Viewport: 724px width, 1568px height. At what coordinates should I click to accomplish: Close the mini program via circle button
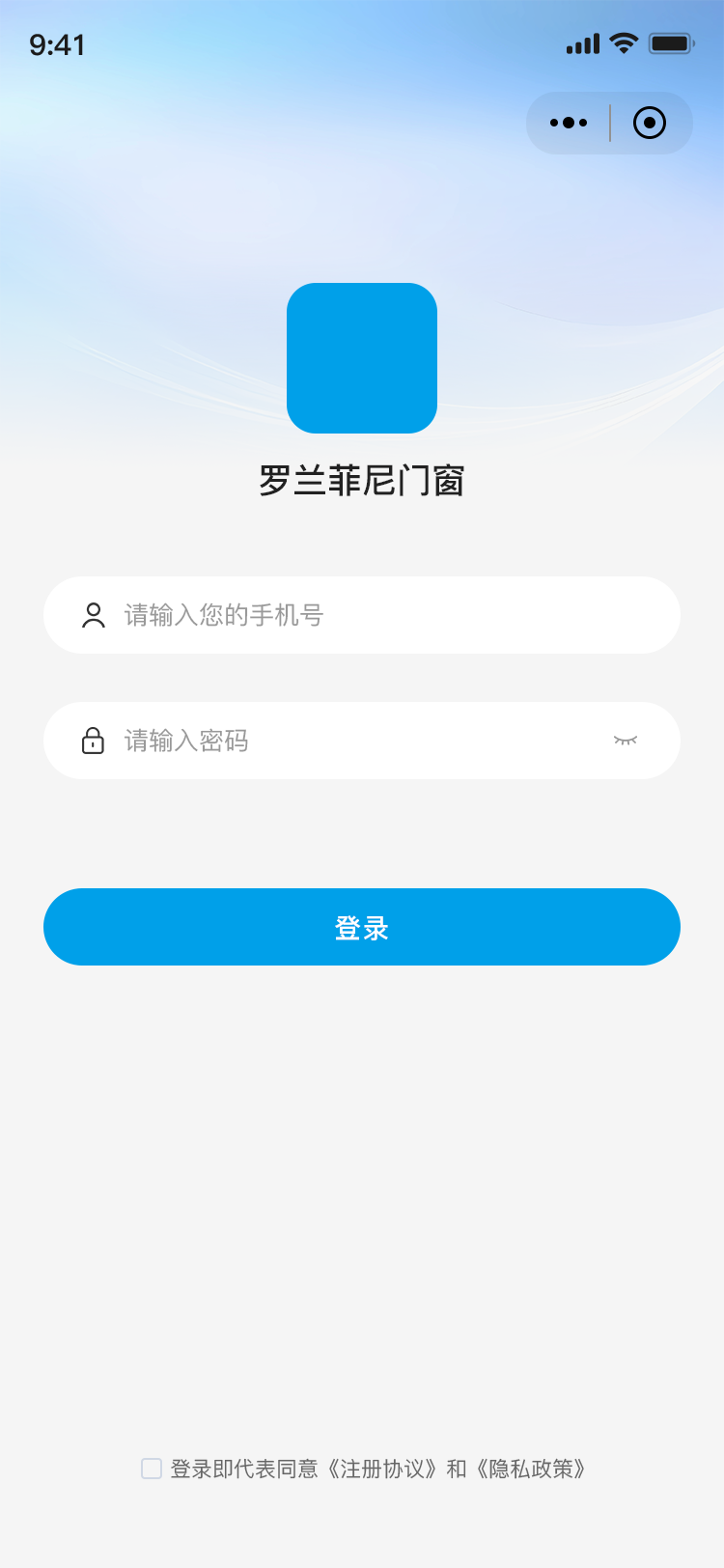point(650,123)
